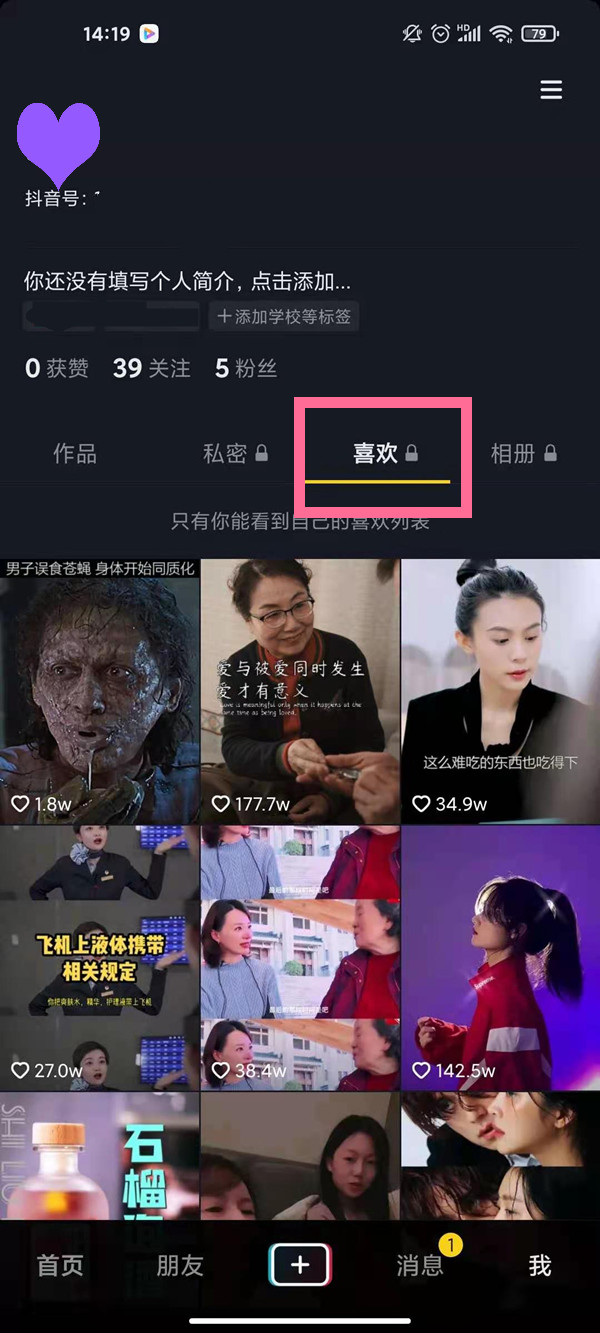Switch to the 作品 tab

point(75,454)
